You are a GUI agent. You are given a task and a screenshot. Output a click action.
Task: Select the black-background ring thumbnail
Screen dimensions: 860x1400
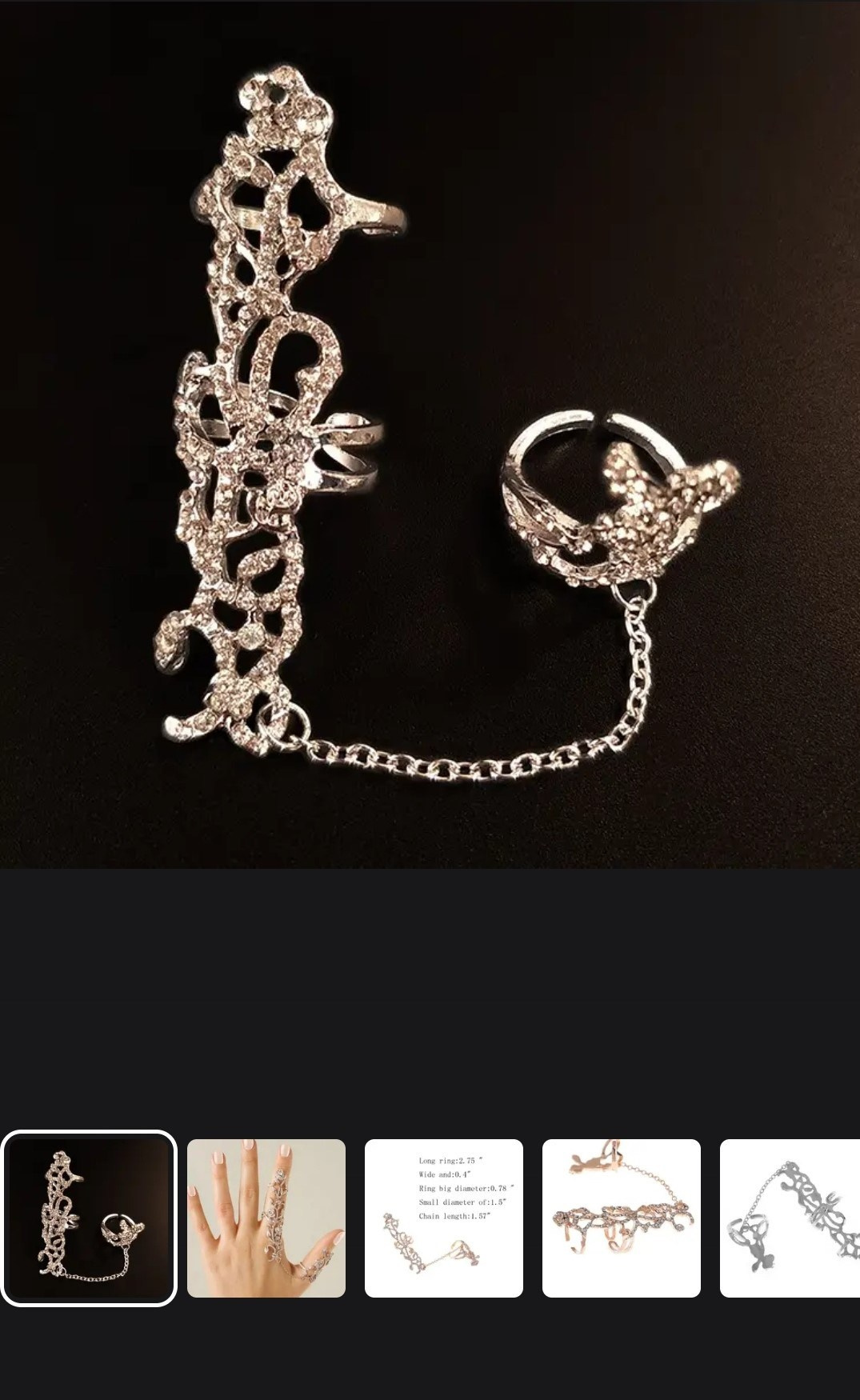[x=88, y=1218]
